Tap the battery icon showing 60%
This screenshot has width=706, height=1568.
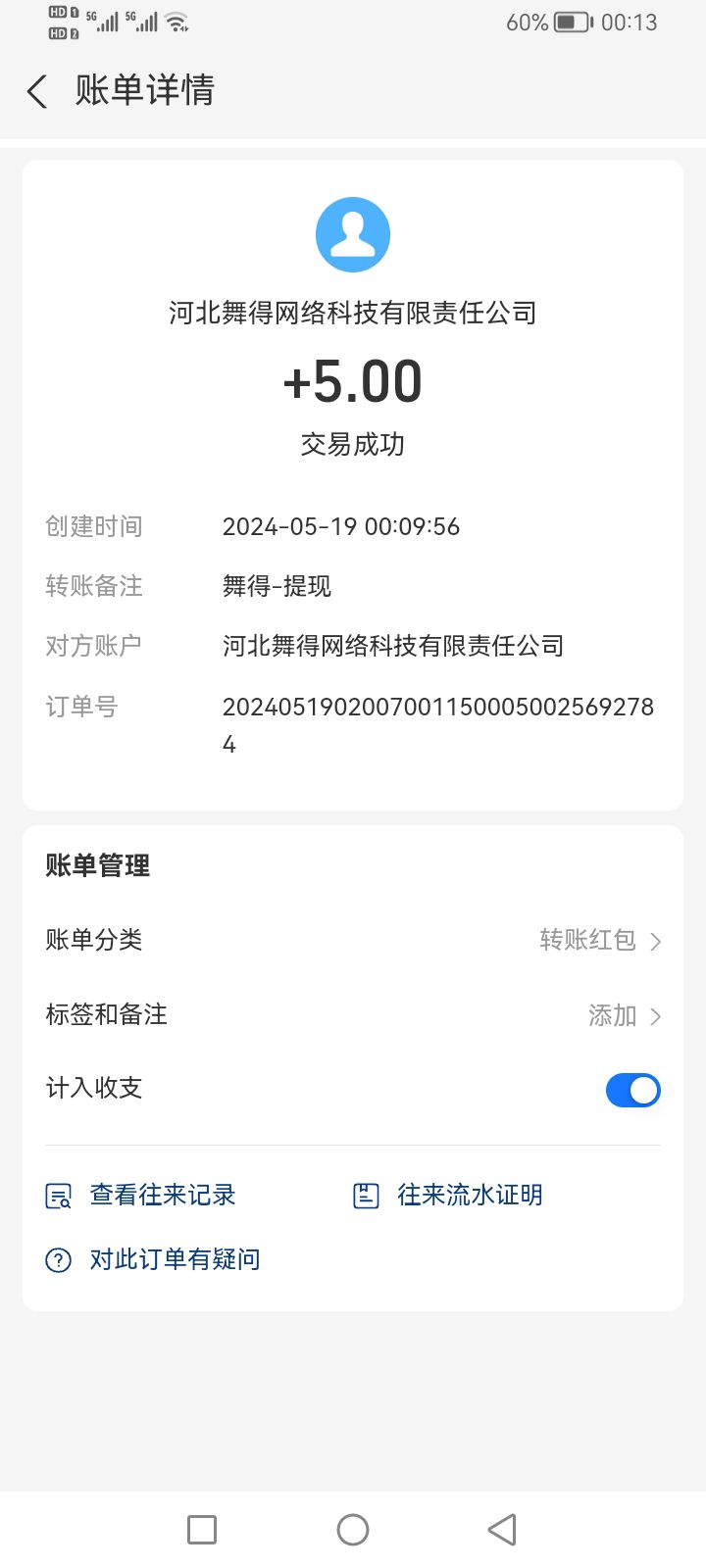click(x=572, y=22)
